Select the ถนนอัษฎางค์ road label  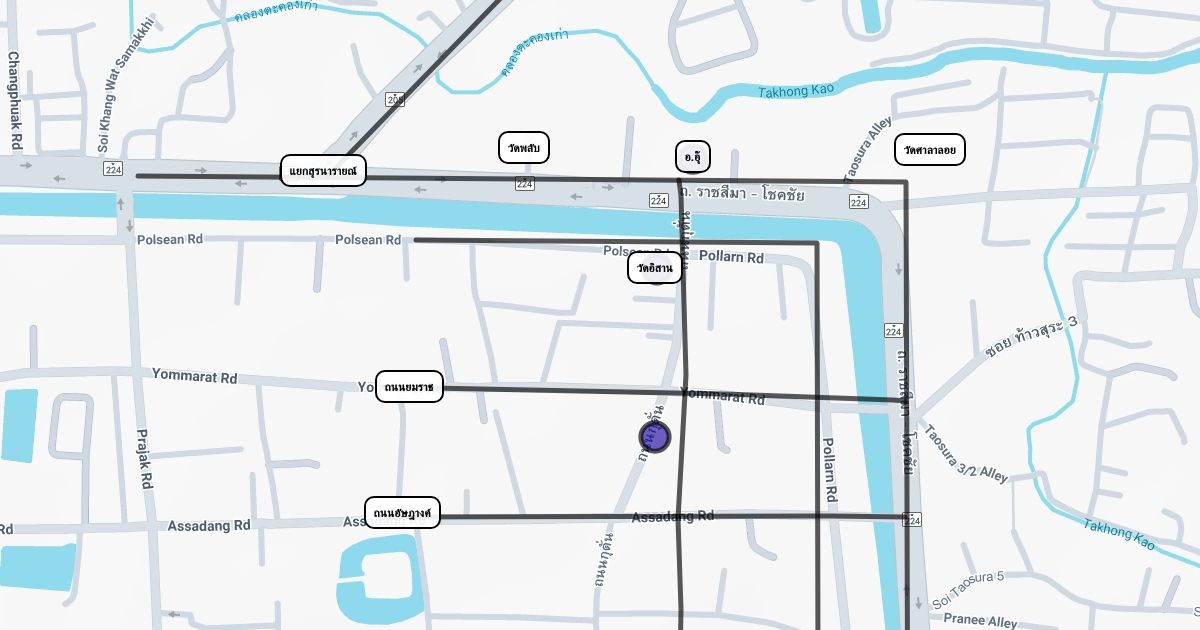(x=402, y=513)
